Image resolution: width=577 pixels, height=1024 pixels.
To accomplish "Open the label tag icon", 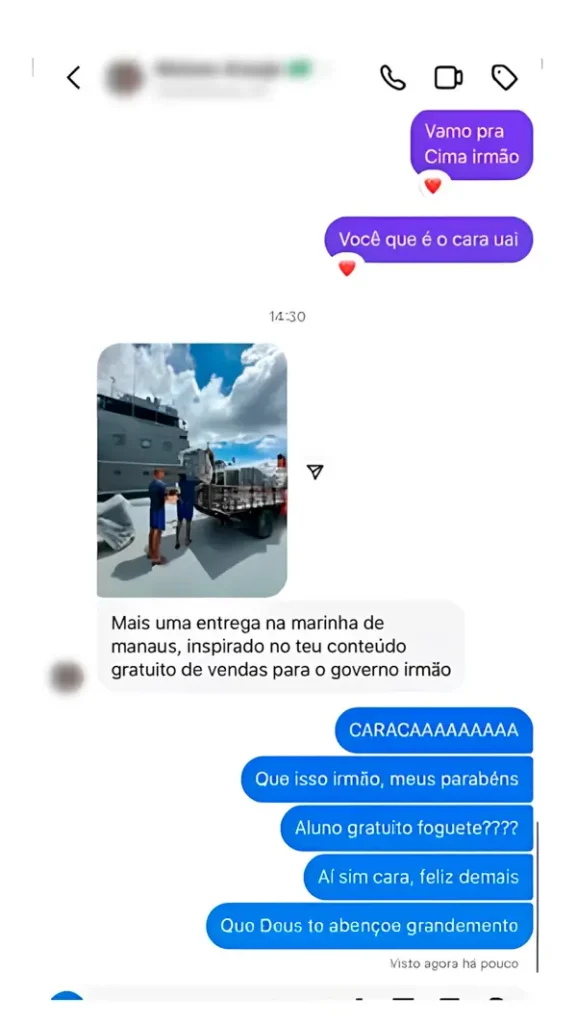I will (x=505, y=78).
